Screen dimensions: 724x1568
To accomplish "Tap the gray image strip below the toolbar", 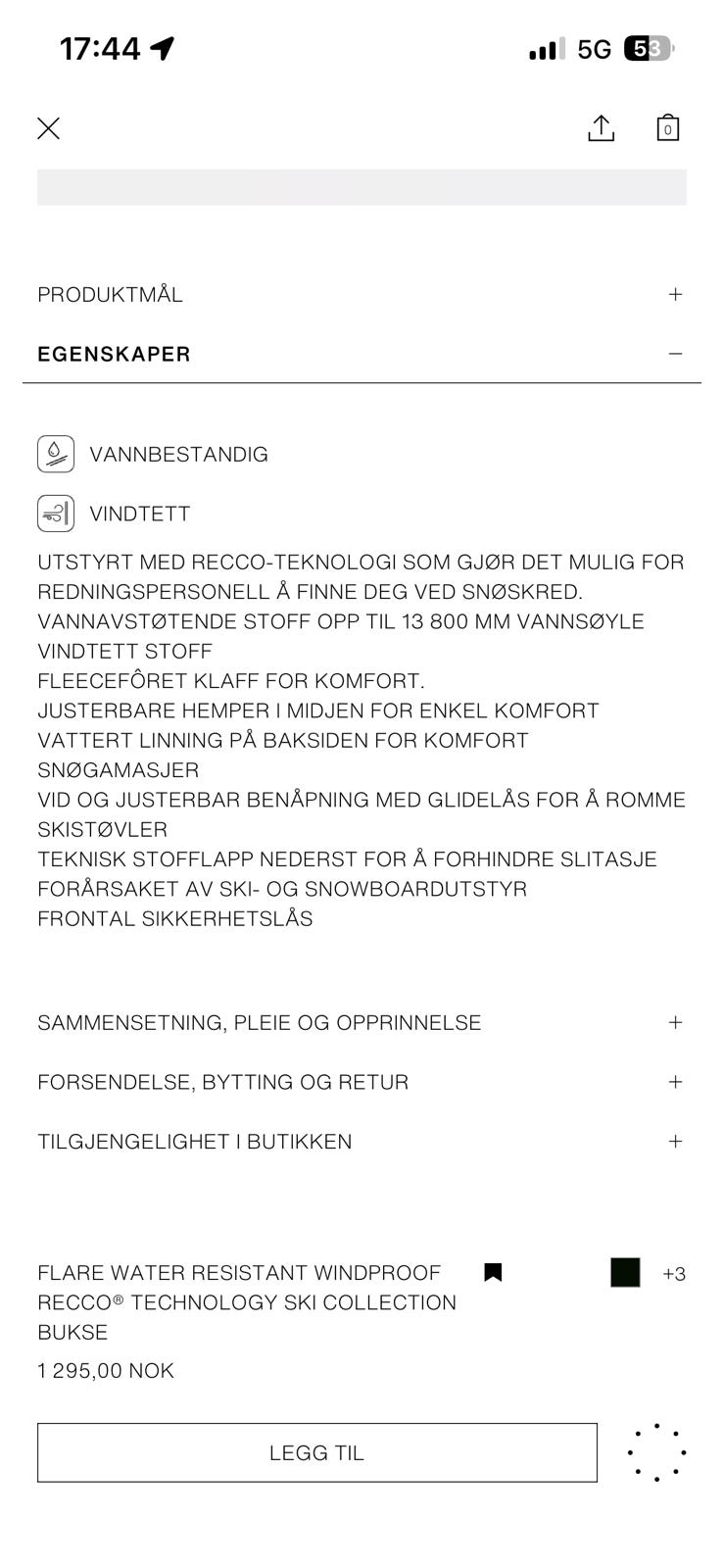I will [362, 186].
